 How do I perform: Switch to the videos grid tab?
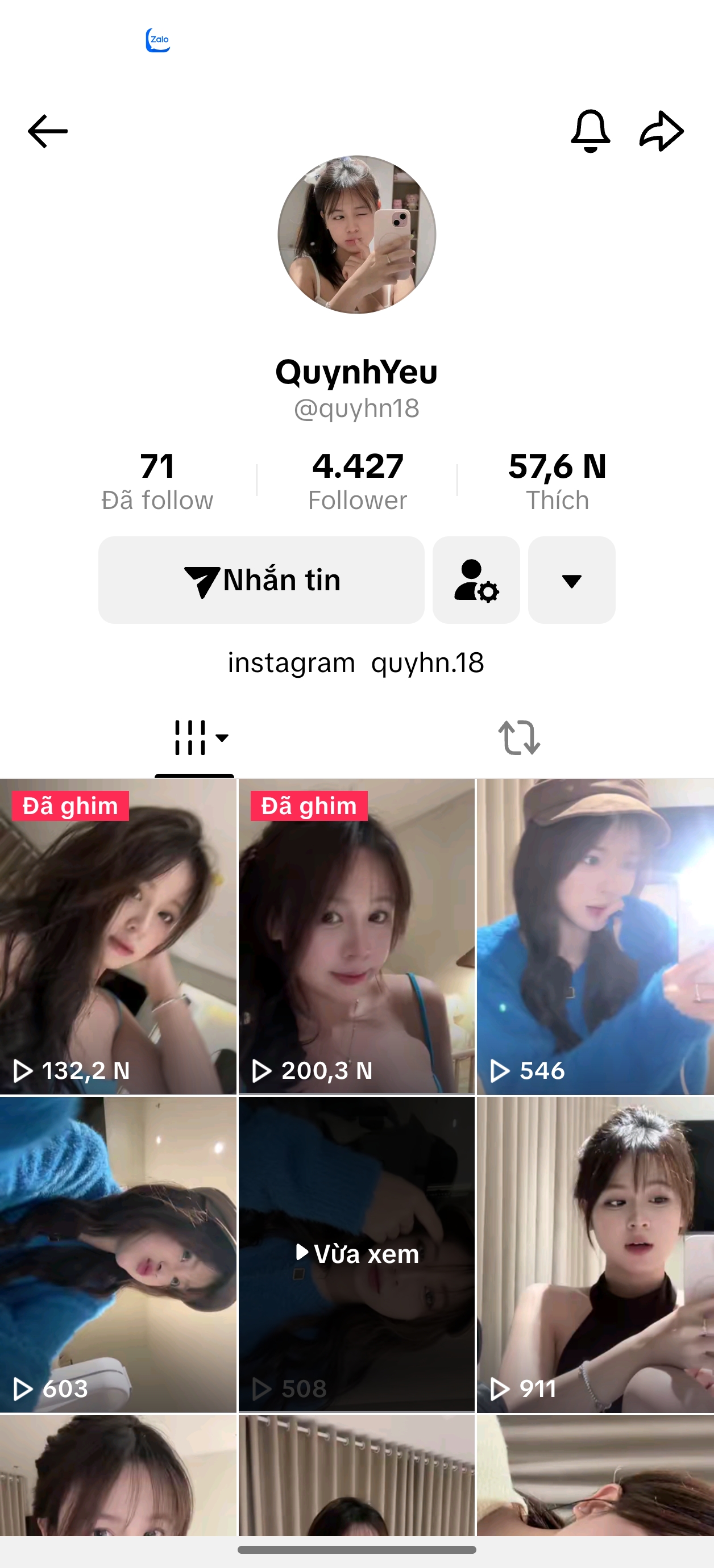pyautogui.click(x=195, y=738)
